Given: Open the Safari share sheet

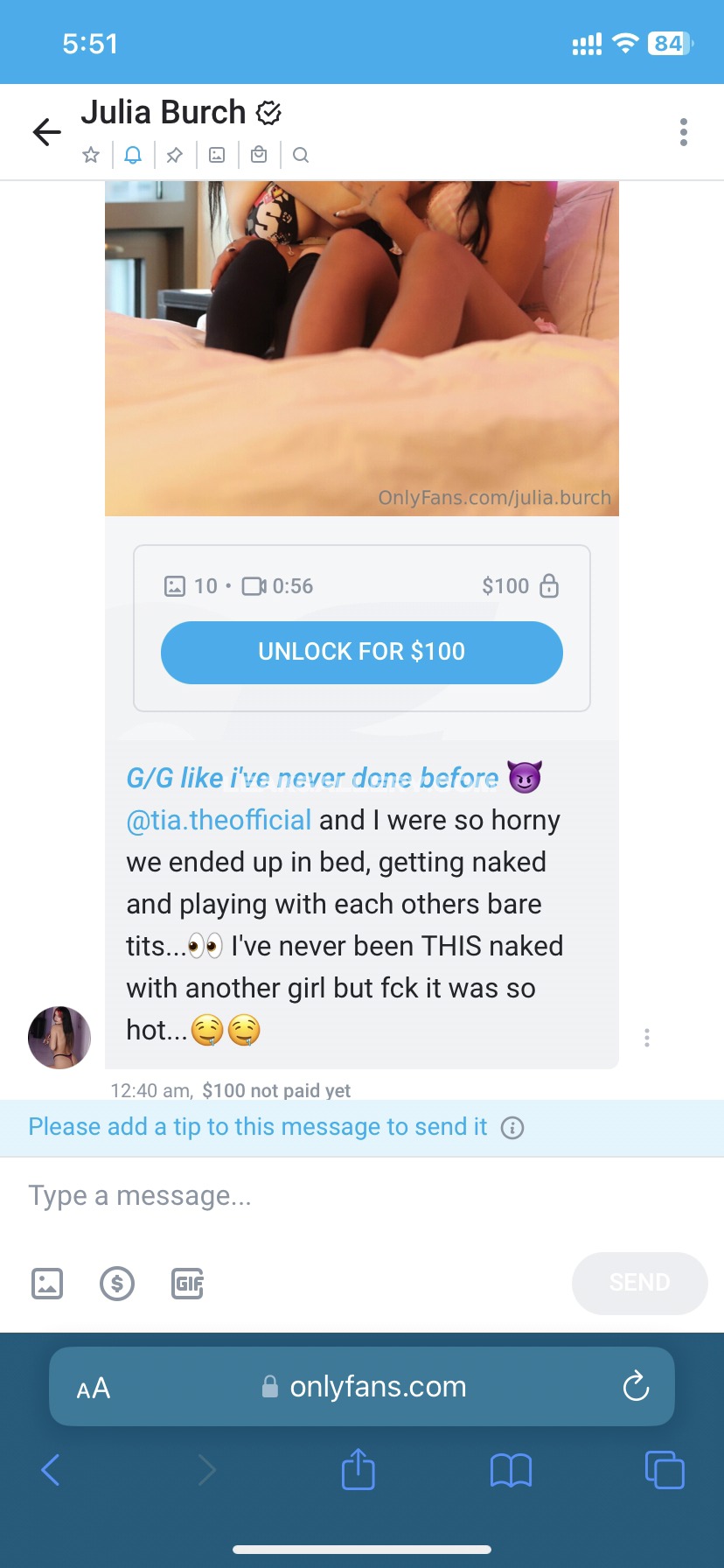Looking at the screenshot, I should [358, 1469].
